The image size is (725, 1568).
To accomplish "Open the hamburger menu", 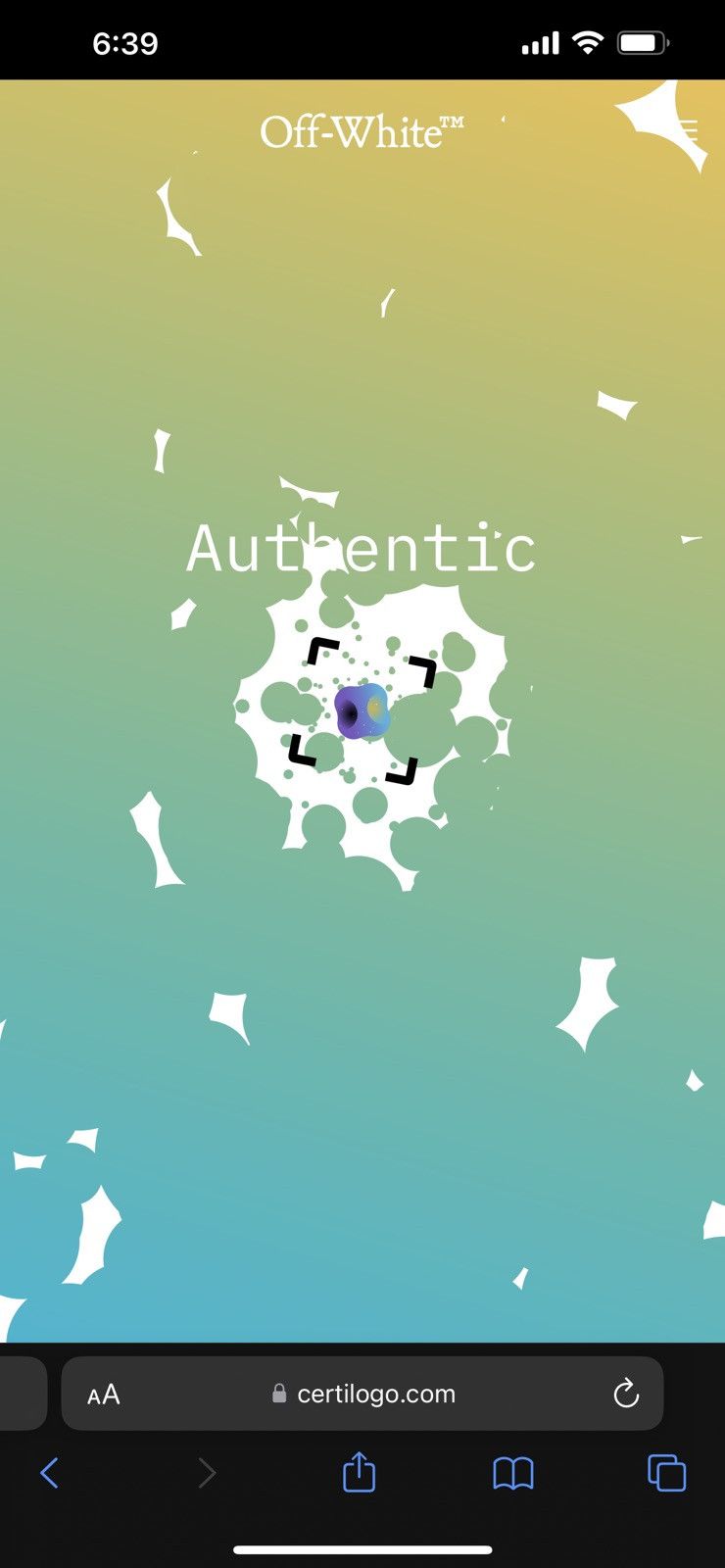I will [x=688, y=131].
